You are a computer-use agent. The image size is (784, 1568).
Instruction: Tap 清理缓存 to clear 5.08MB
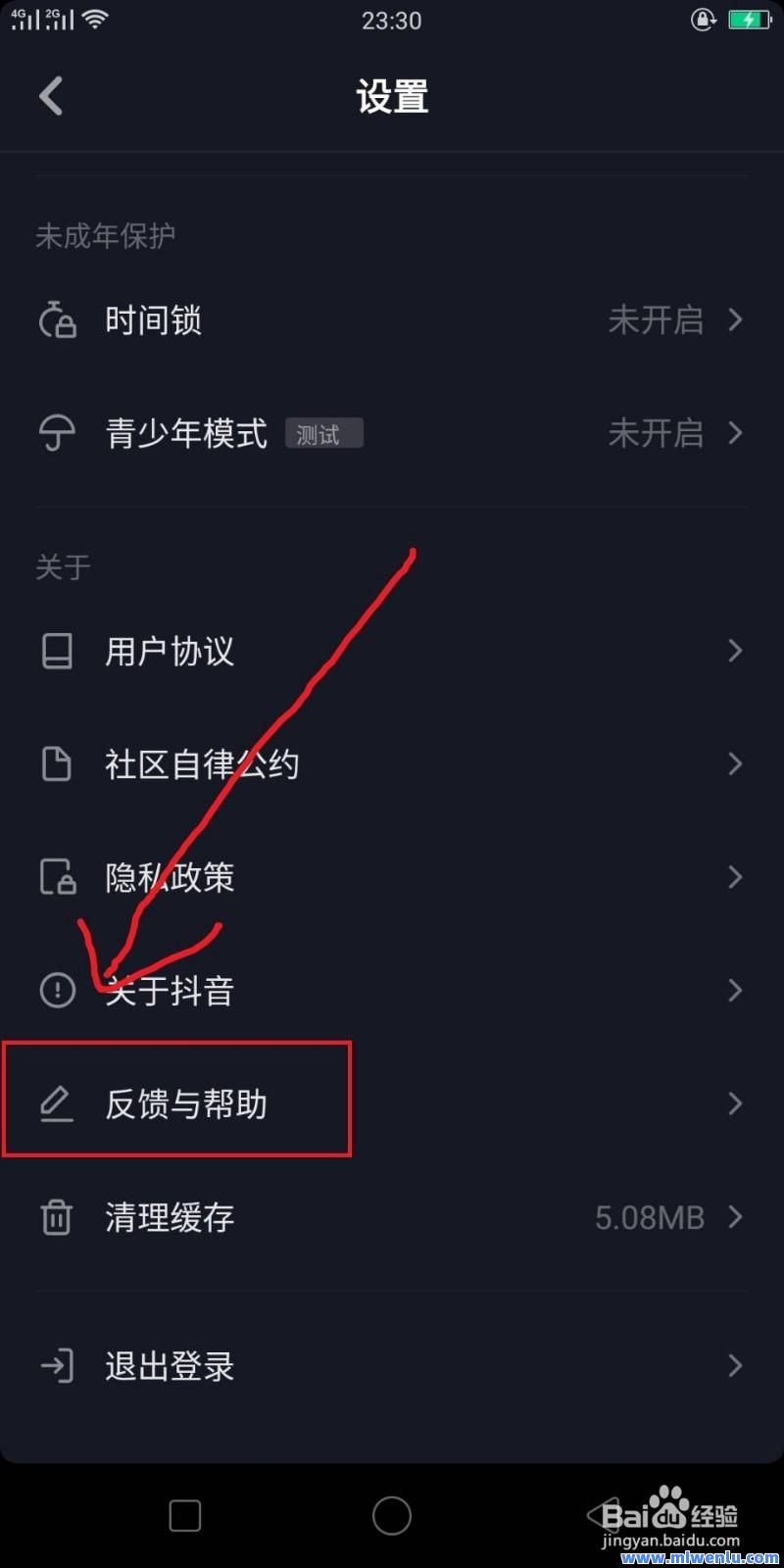click(x=392, y=1218)
